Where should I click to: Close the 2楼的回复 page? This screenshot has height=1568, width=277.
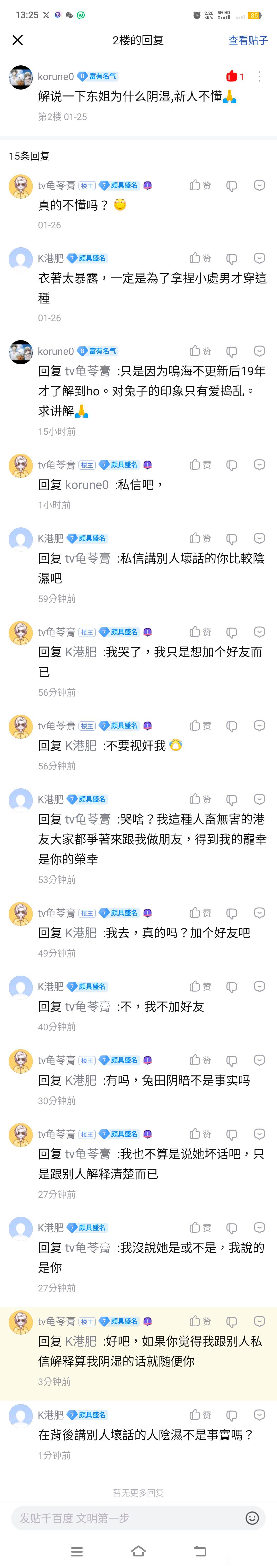pyautogui.click(x=18, y=40)
